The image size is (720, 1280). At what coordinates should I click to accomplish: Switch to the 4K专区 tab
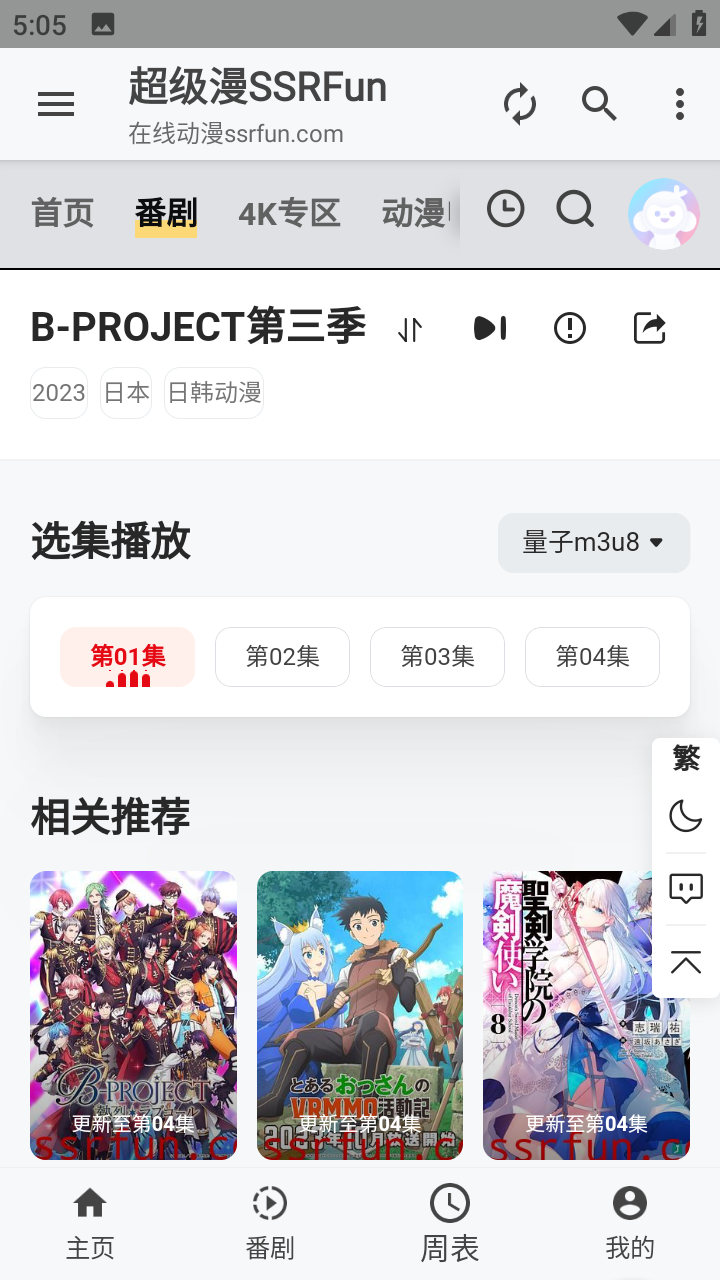(x=289, y=213)
